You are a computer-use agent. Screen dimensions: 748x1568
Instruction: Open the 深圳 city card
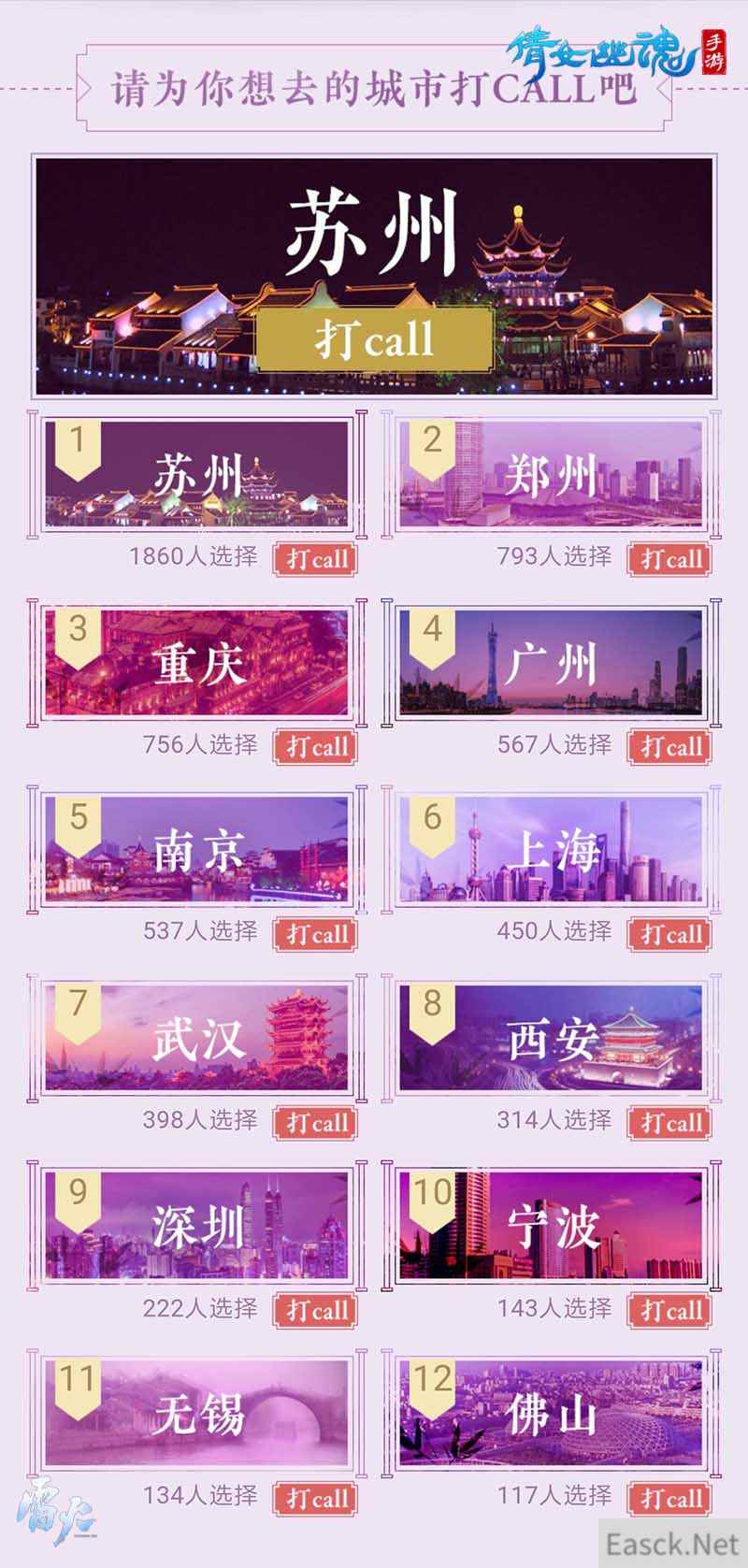[x=197, y=1226]
